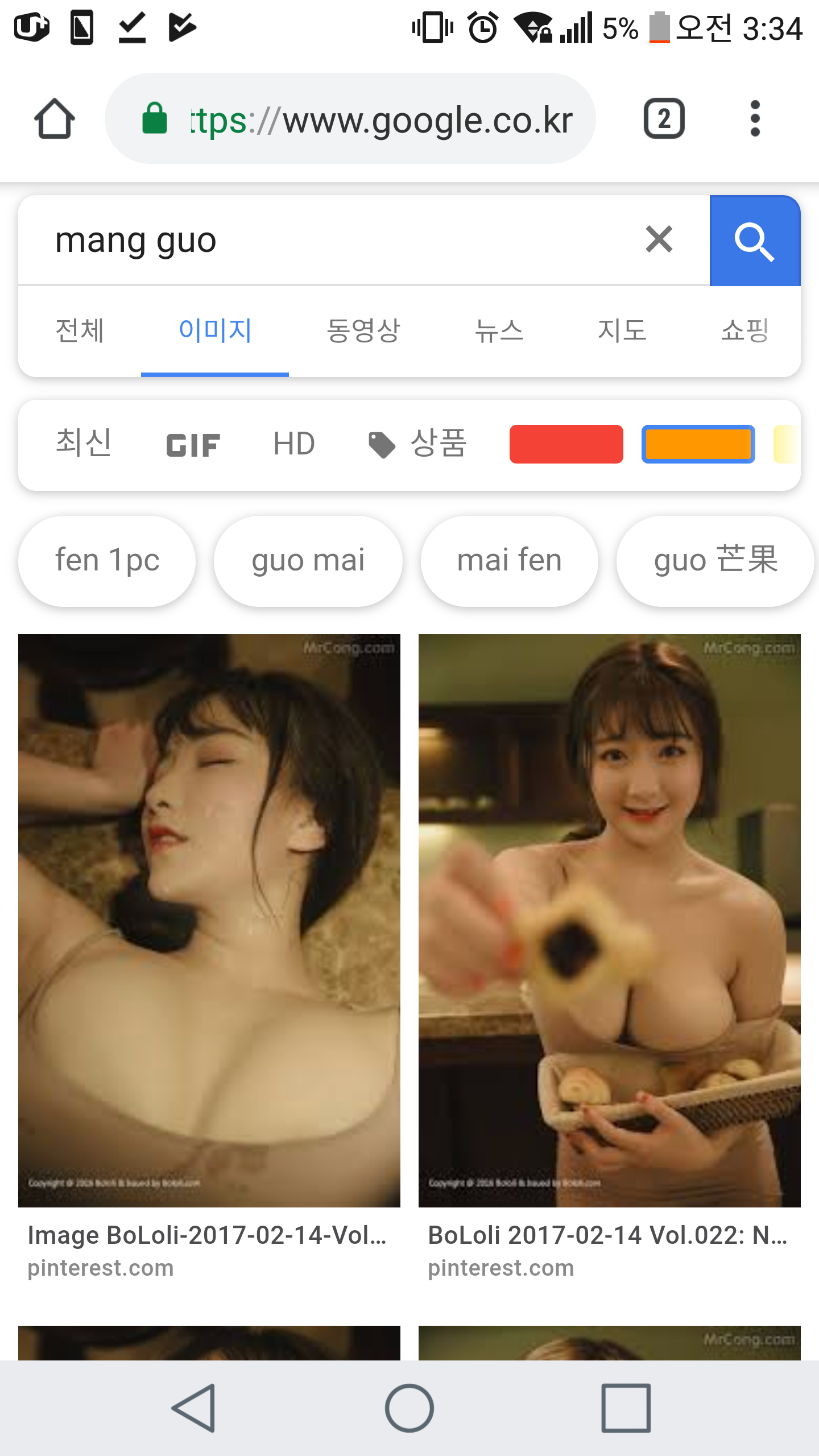Filter by 상품 tag
Screen dimensions: 819x1456
pos(418,444)
